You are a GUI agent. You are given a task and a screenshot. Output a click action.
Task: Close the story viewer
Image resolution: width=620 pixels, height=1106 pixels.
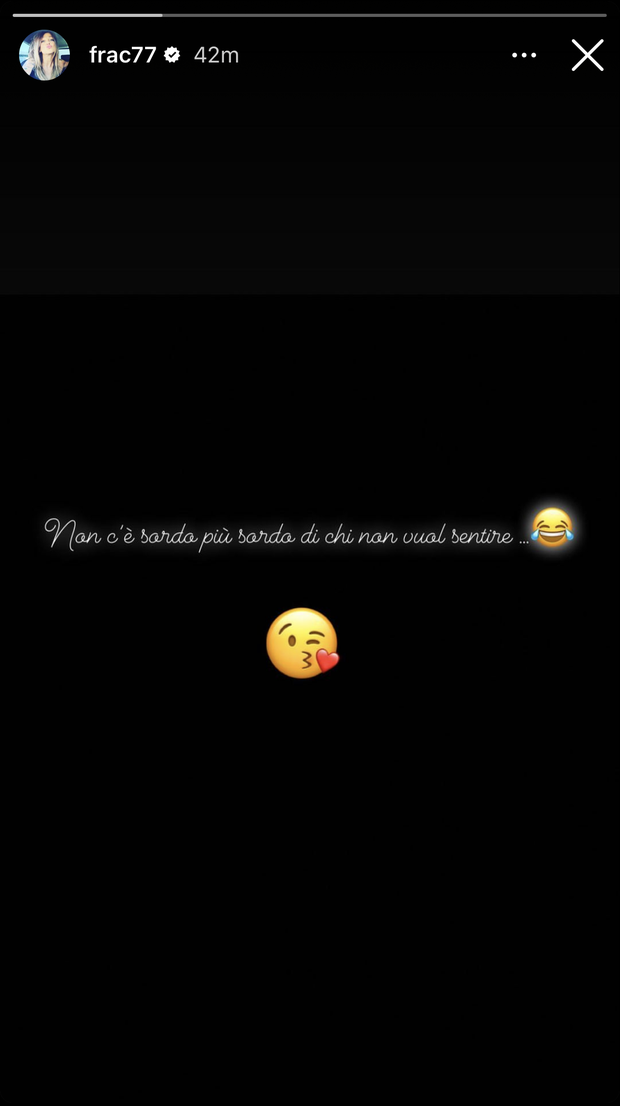(x=587, y=55)
